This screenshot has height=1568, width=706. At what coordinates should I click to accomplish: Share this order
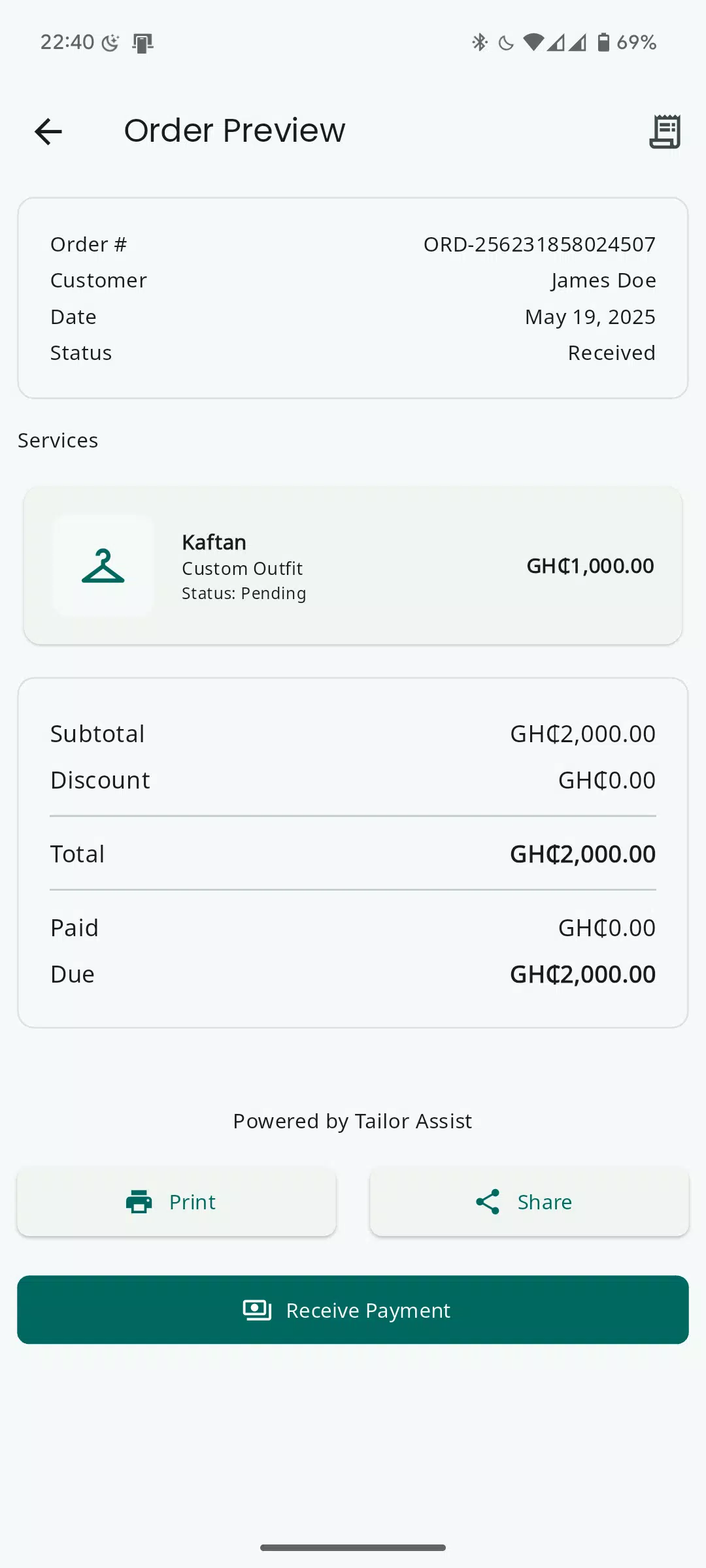click(x=529, y=1202)
